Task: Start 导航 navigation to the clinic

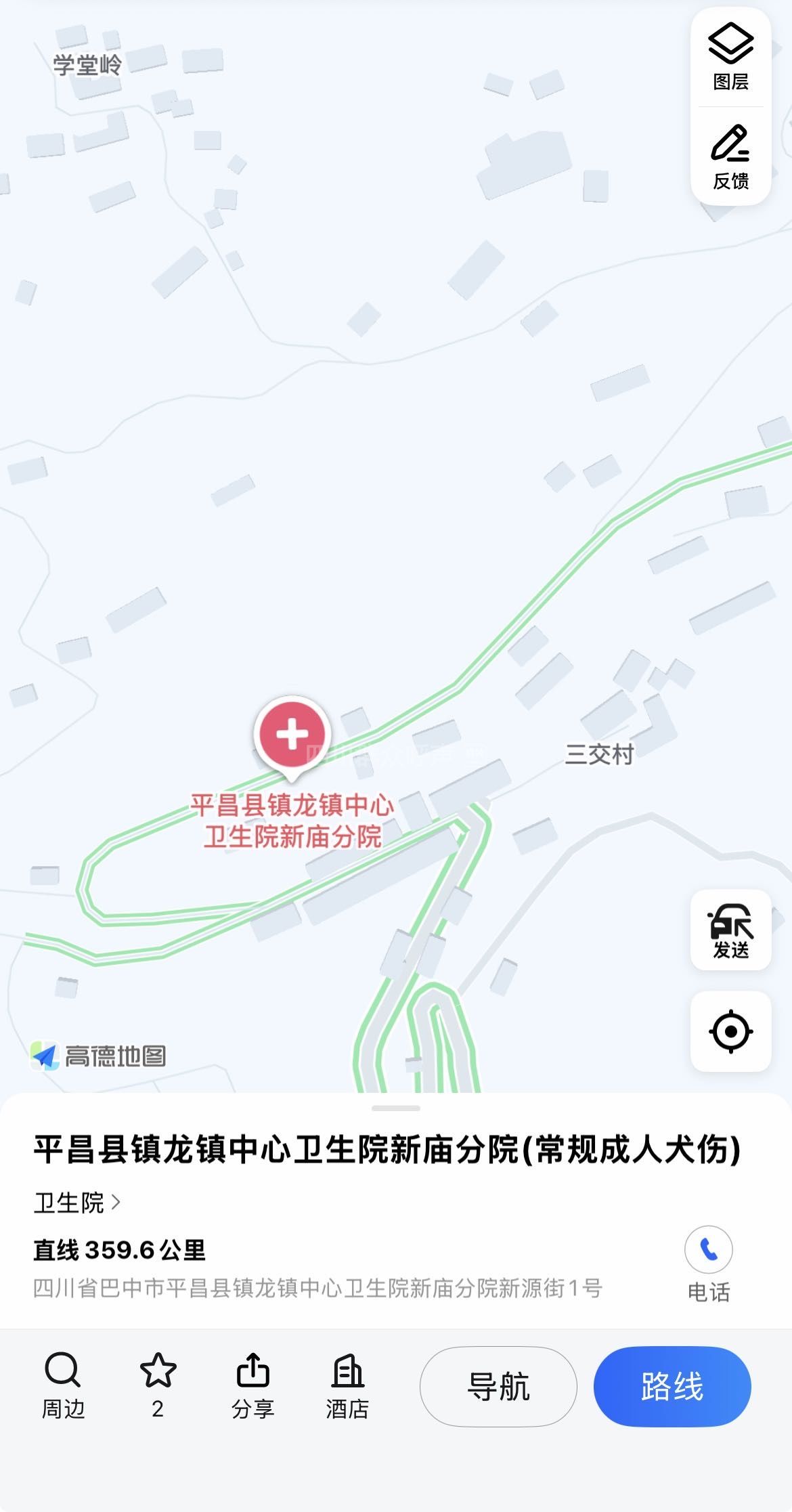Action: pyautogui.click(x=498, y=1387)
